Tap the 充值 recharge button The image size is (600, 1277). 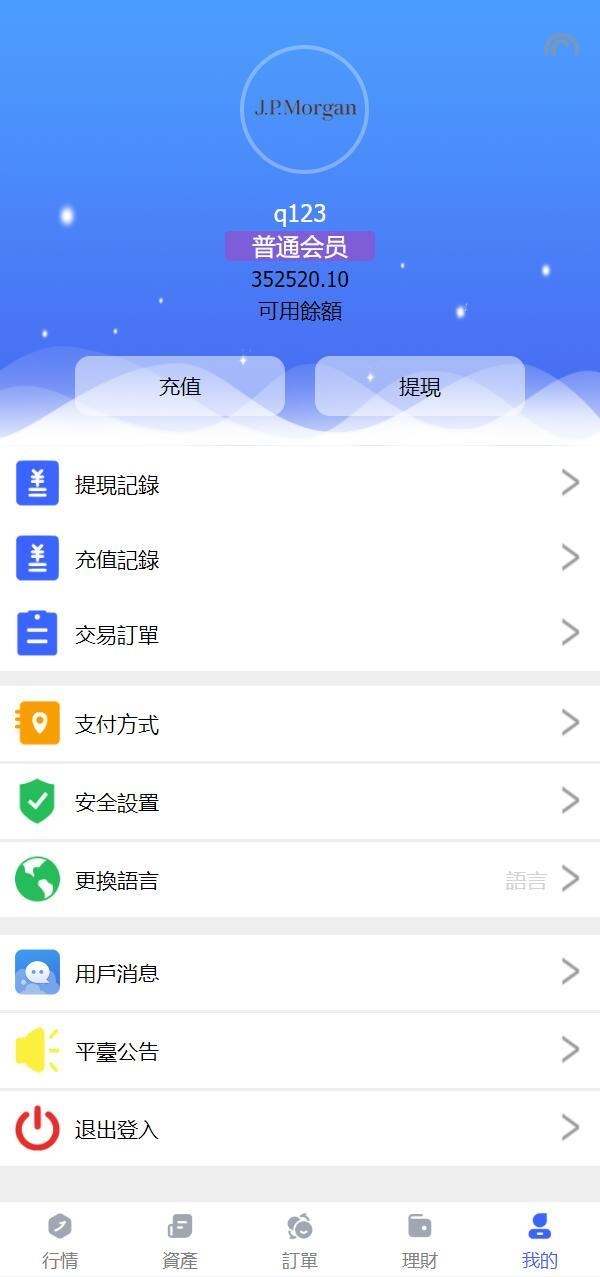click(x=180, y=386)
